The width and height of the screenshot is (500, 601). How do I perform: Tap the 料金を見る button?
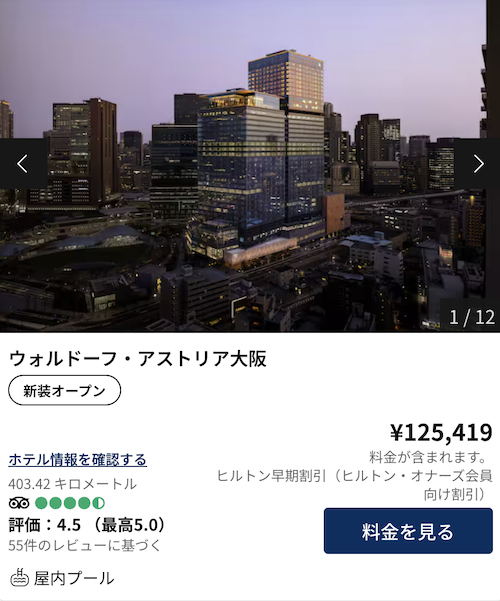coord(408,531)
